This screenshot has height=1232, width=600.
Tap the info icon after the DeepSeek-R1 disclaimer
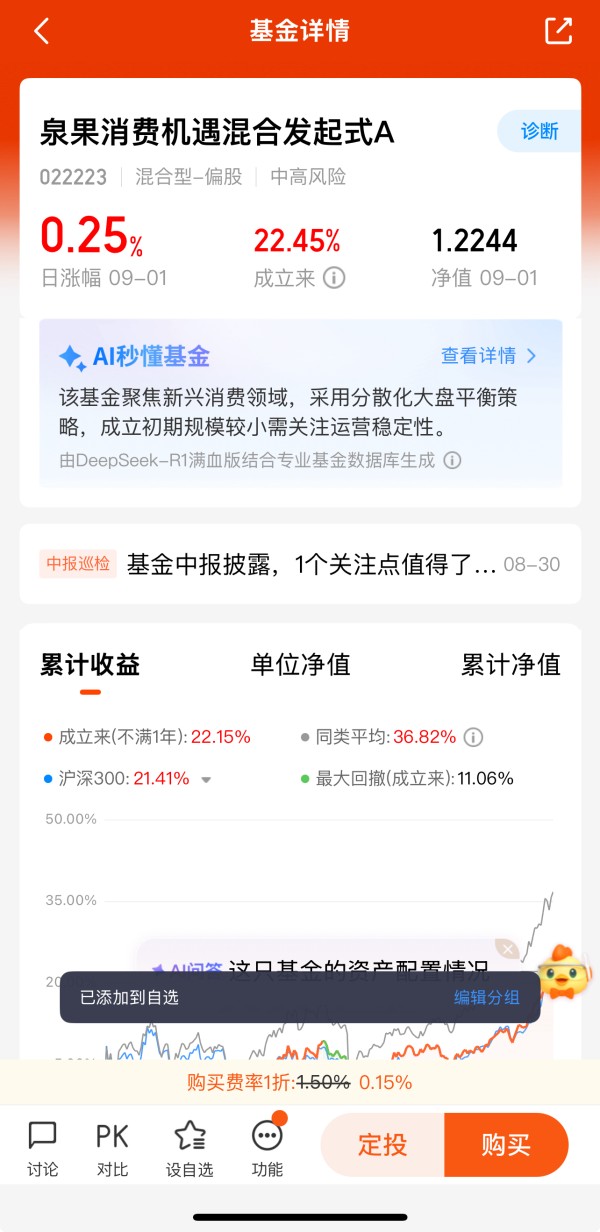[x=452, y=460]
